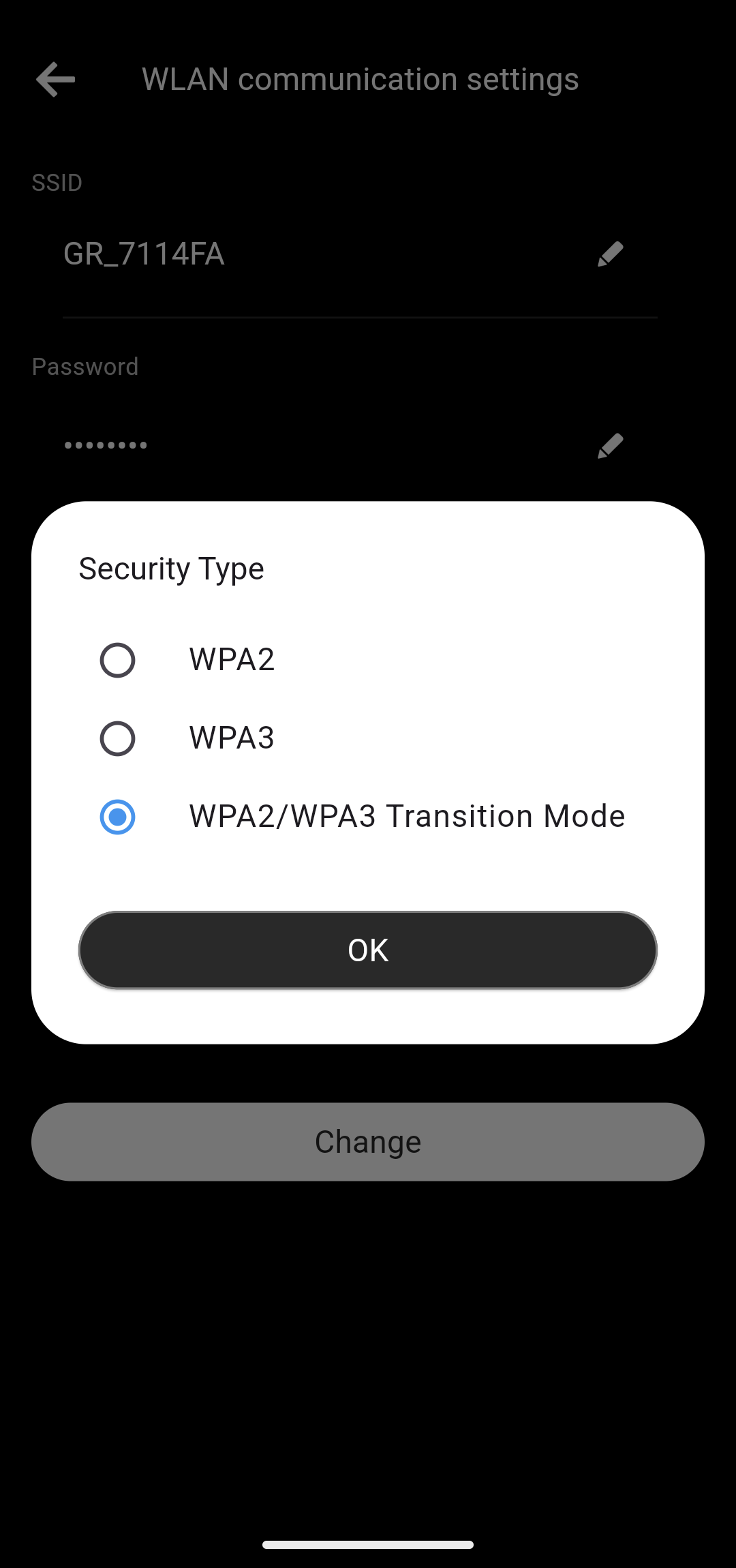Click the SSID section label

click(57, 182)
